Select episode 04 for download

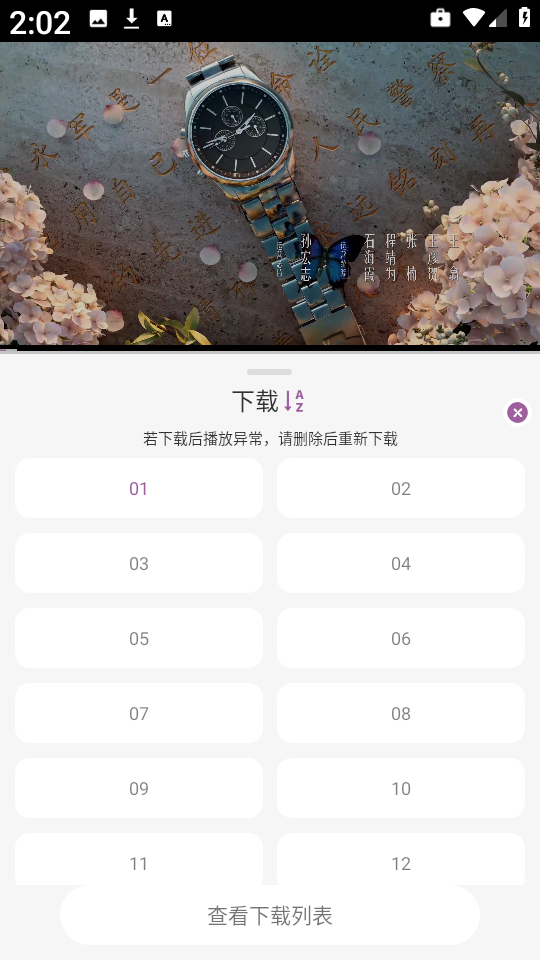[x=401, y=563]
